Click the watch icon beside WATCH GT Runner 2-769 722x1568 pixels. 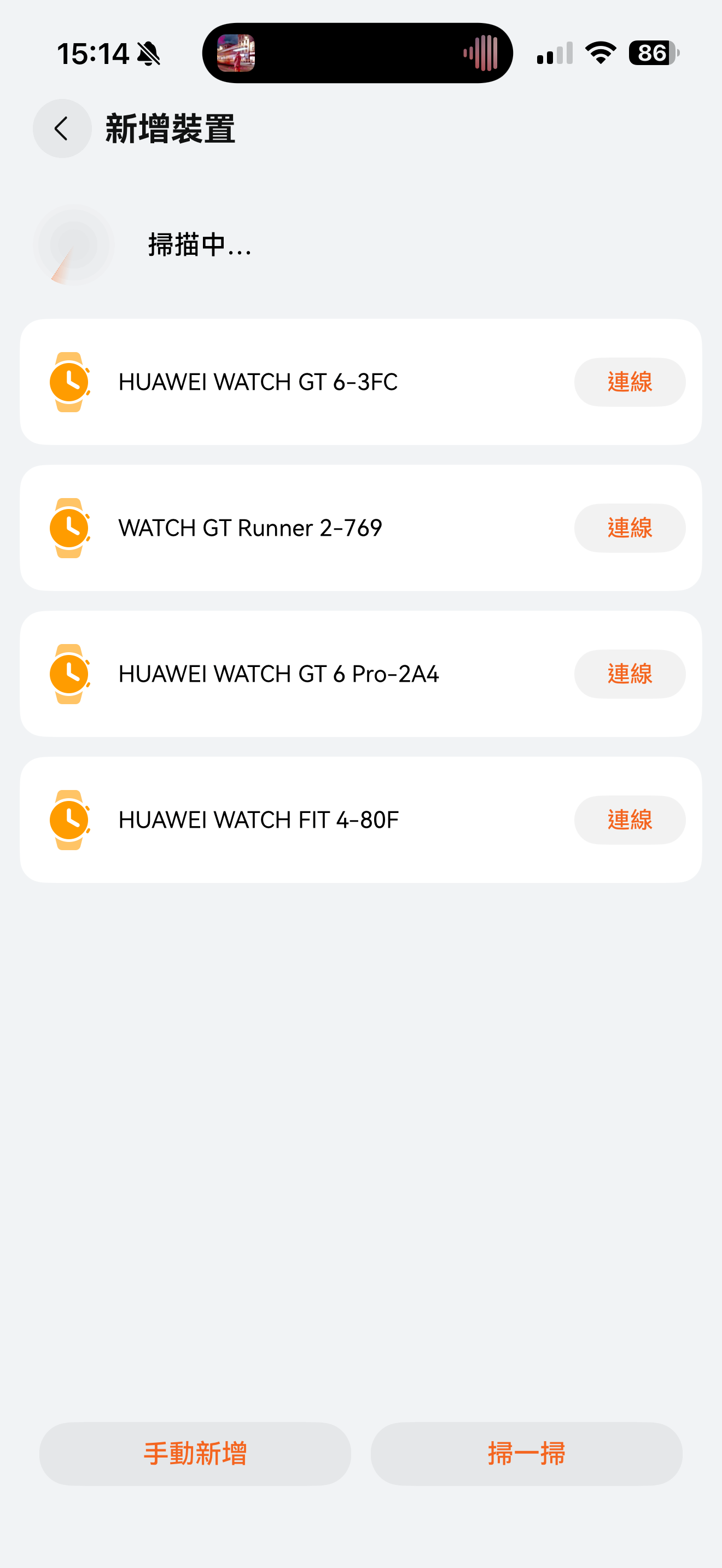click(70, 528)
